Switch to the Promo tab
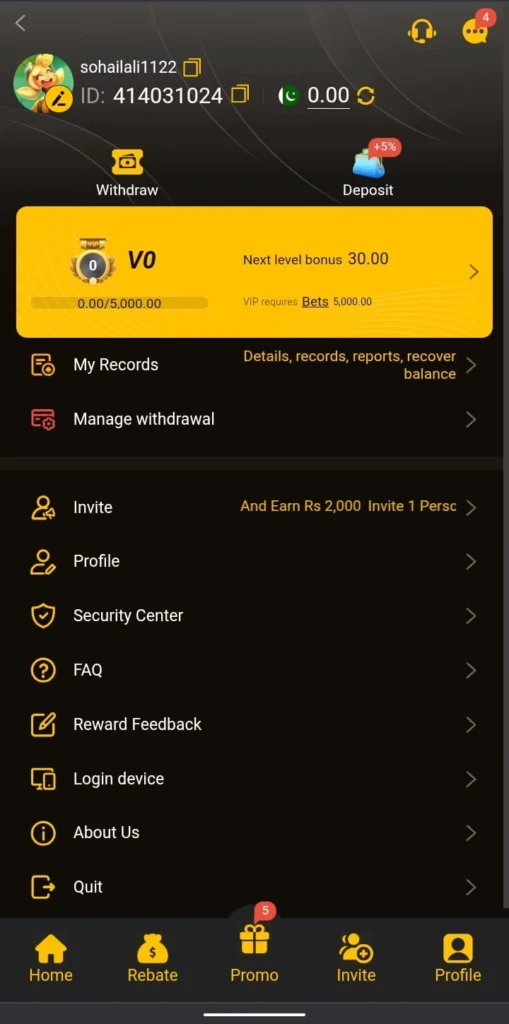The width and height of the screenshot is (509, 1024). click(x=254, y=953)
